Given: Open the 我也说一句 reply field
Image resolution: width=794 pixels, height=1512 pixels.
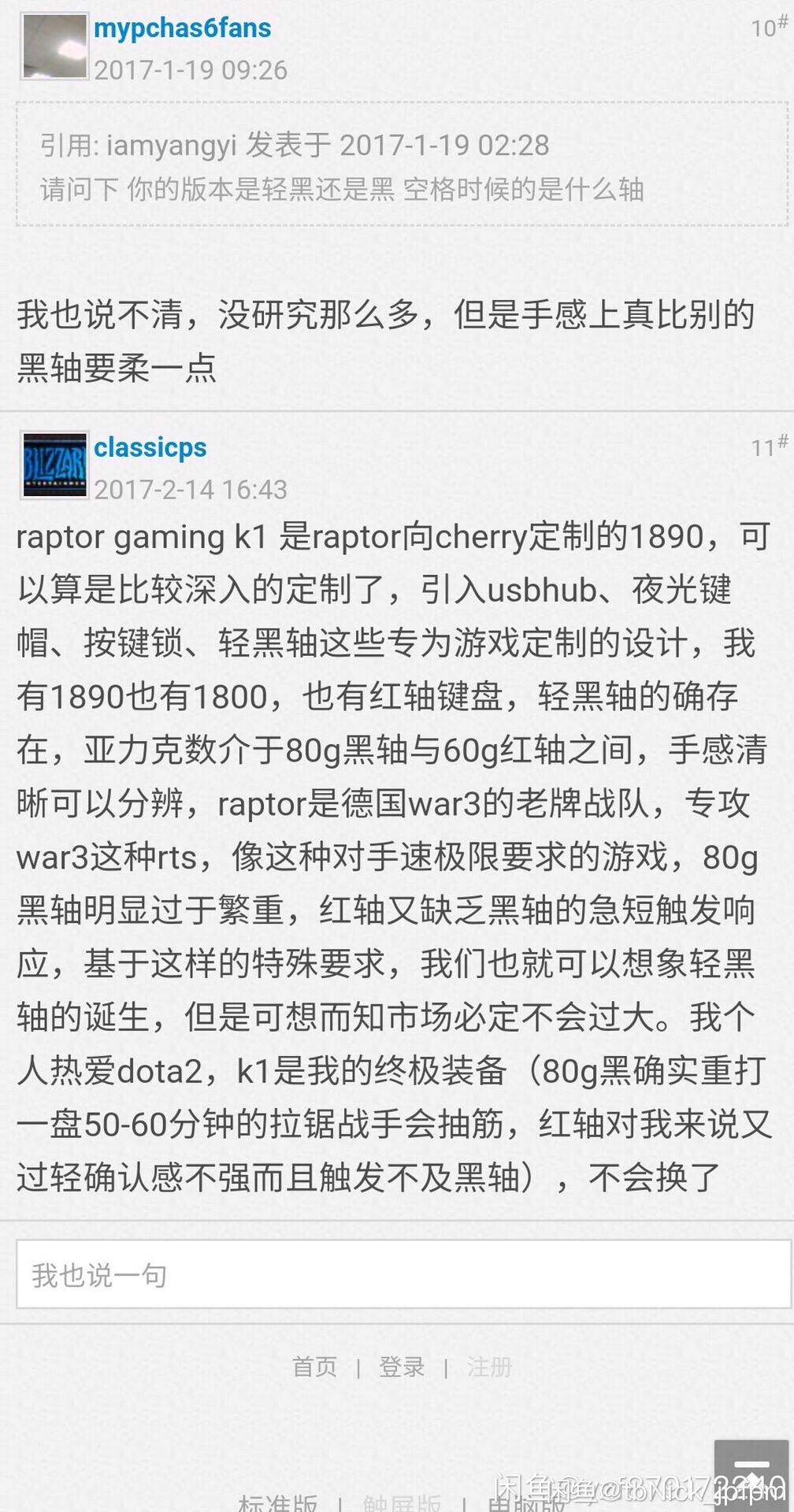Looking at the screenshot, I should (x=403, y=1274).
